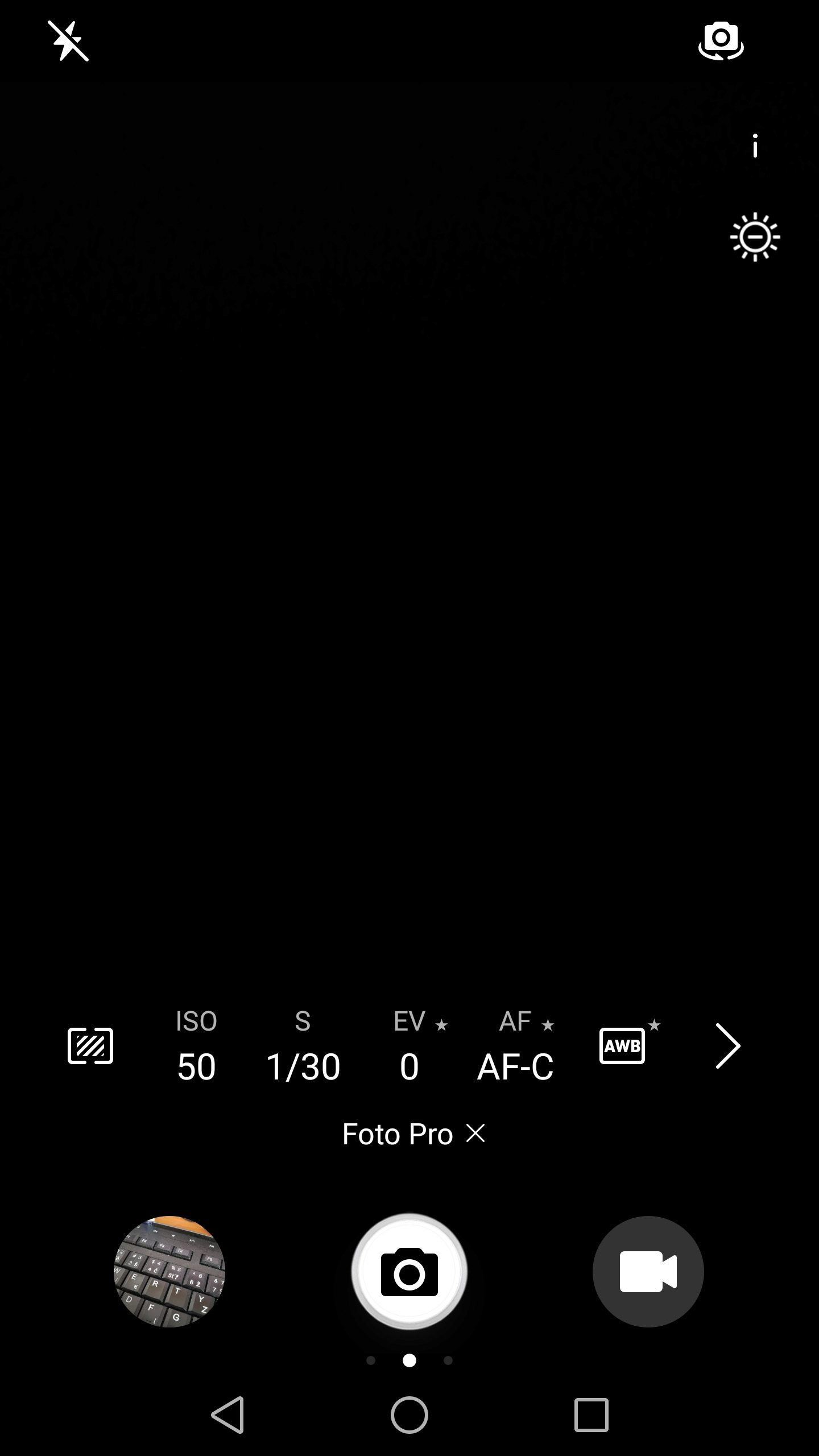
Task: Take a photo with shutter button
Action: pyautogui.click(x=409, y=1271)
